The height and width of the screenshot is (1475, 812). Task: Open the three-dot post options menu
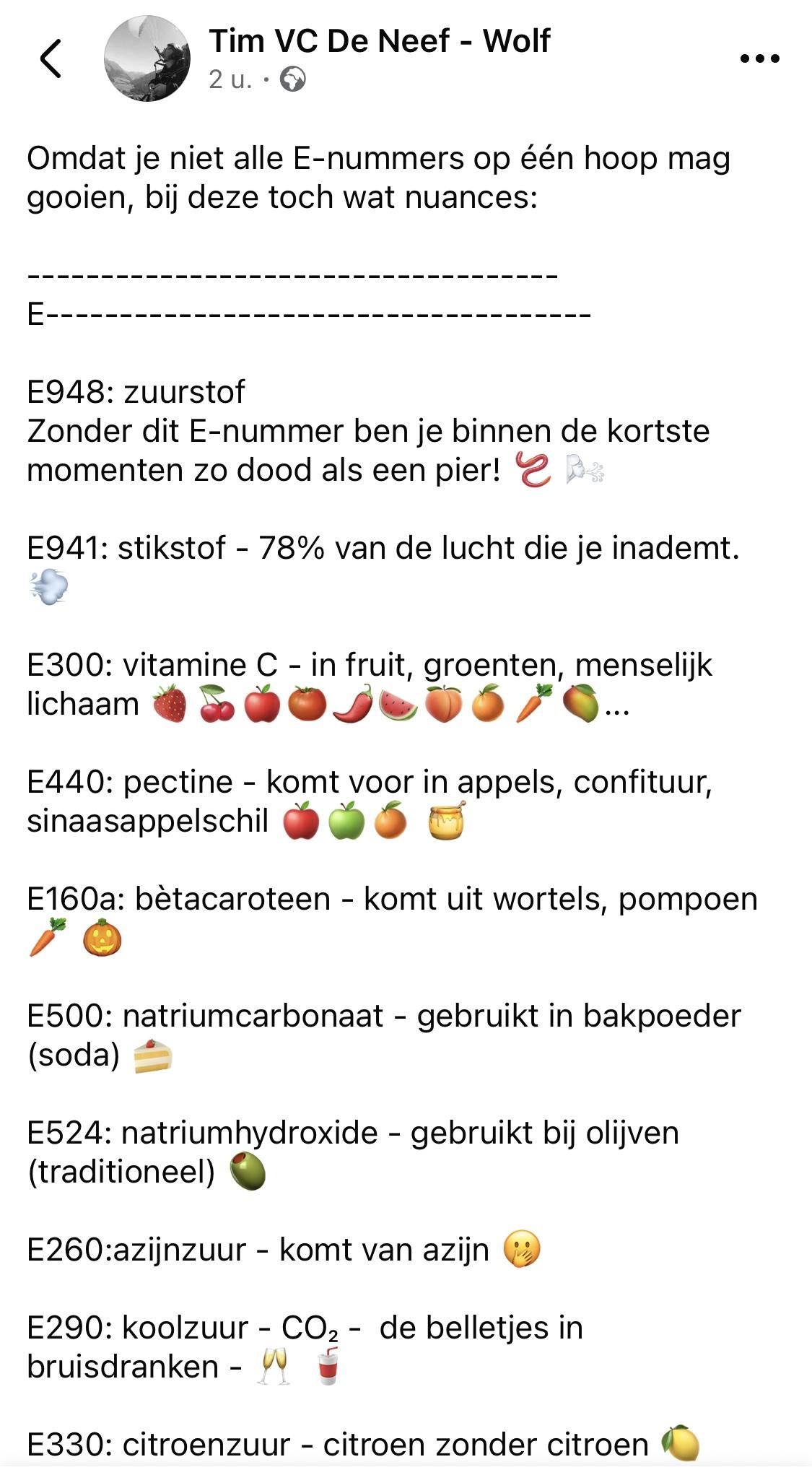(759, 58)
